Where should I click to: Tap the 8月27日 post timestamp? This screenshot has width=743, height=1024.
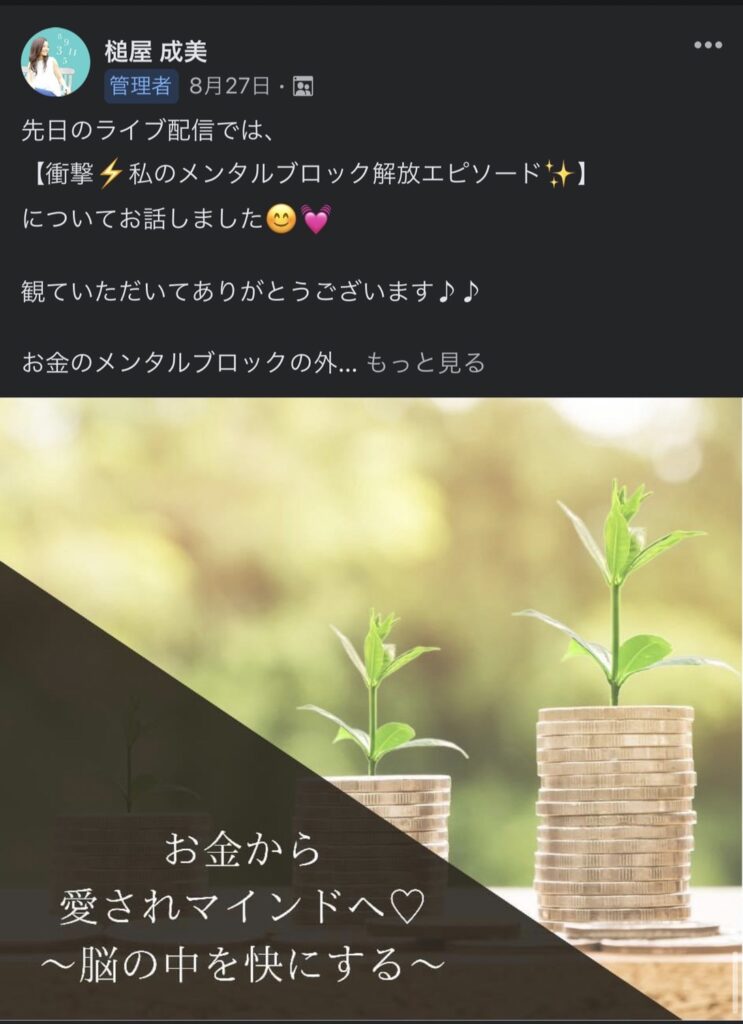229,87
